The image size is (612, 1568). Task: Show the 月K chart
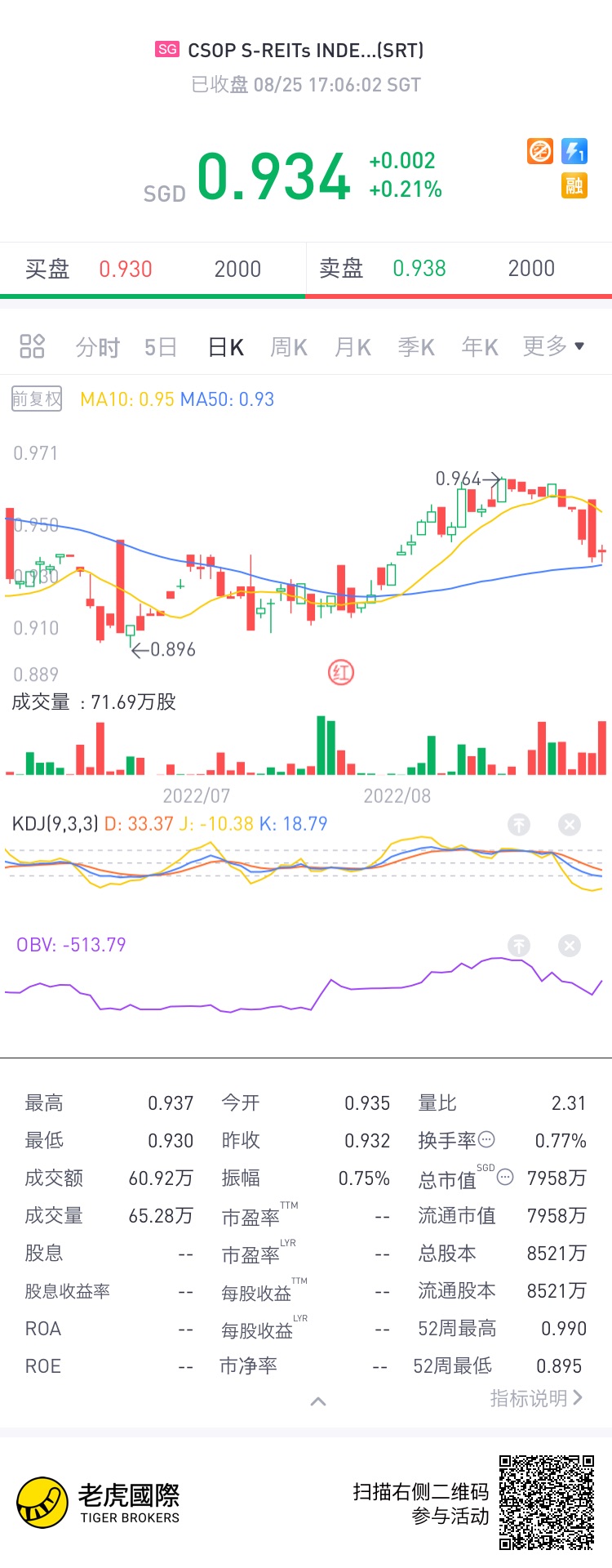point(353,348)
